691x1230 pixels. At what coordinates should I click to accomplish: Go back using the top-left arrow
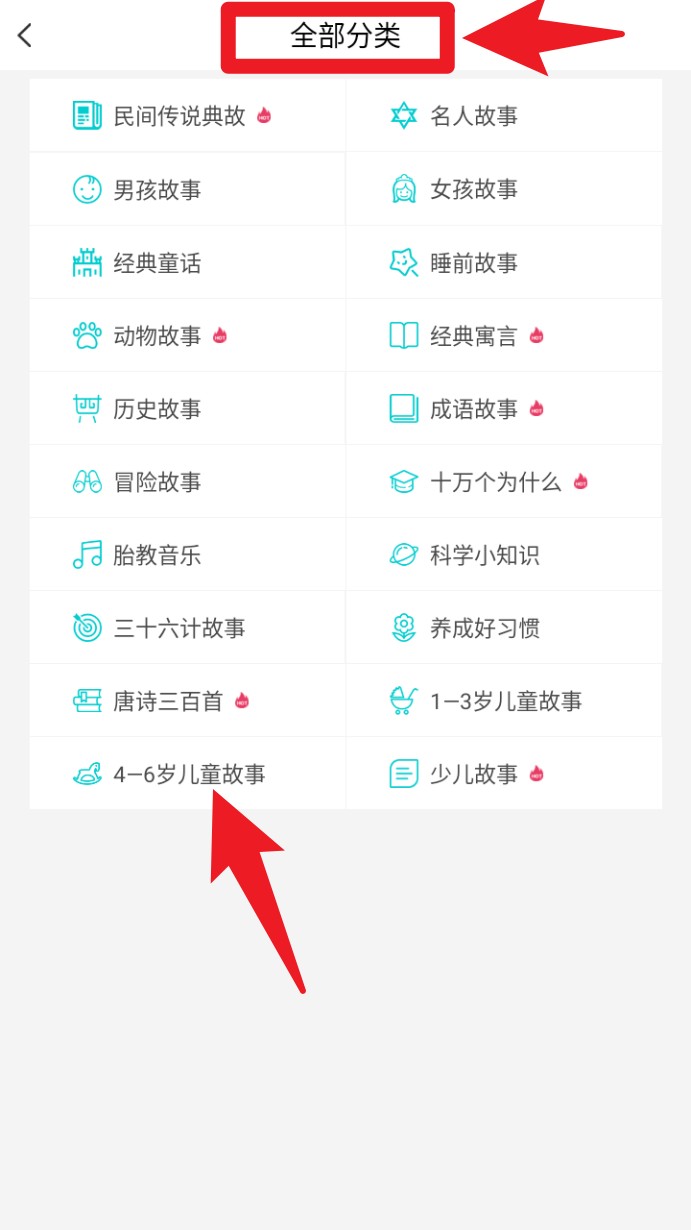point(25,36)
